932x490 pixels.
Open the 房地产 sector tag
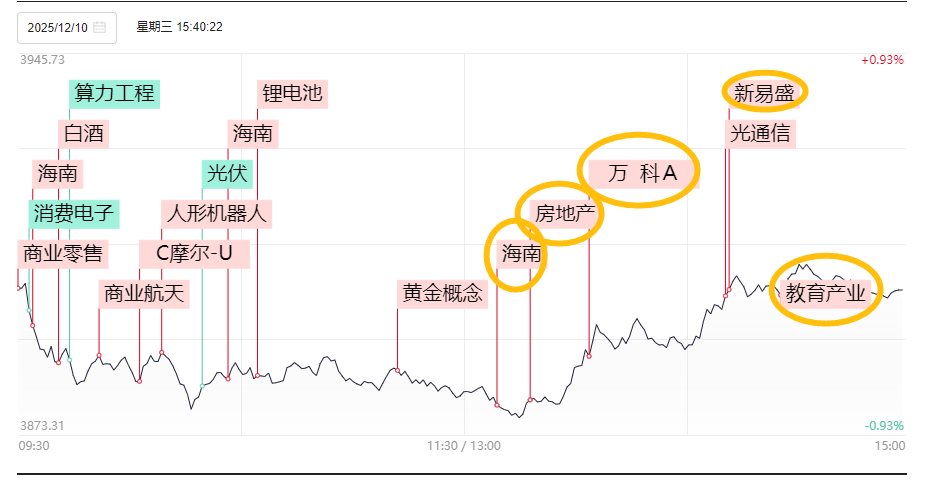[565, 213]
